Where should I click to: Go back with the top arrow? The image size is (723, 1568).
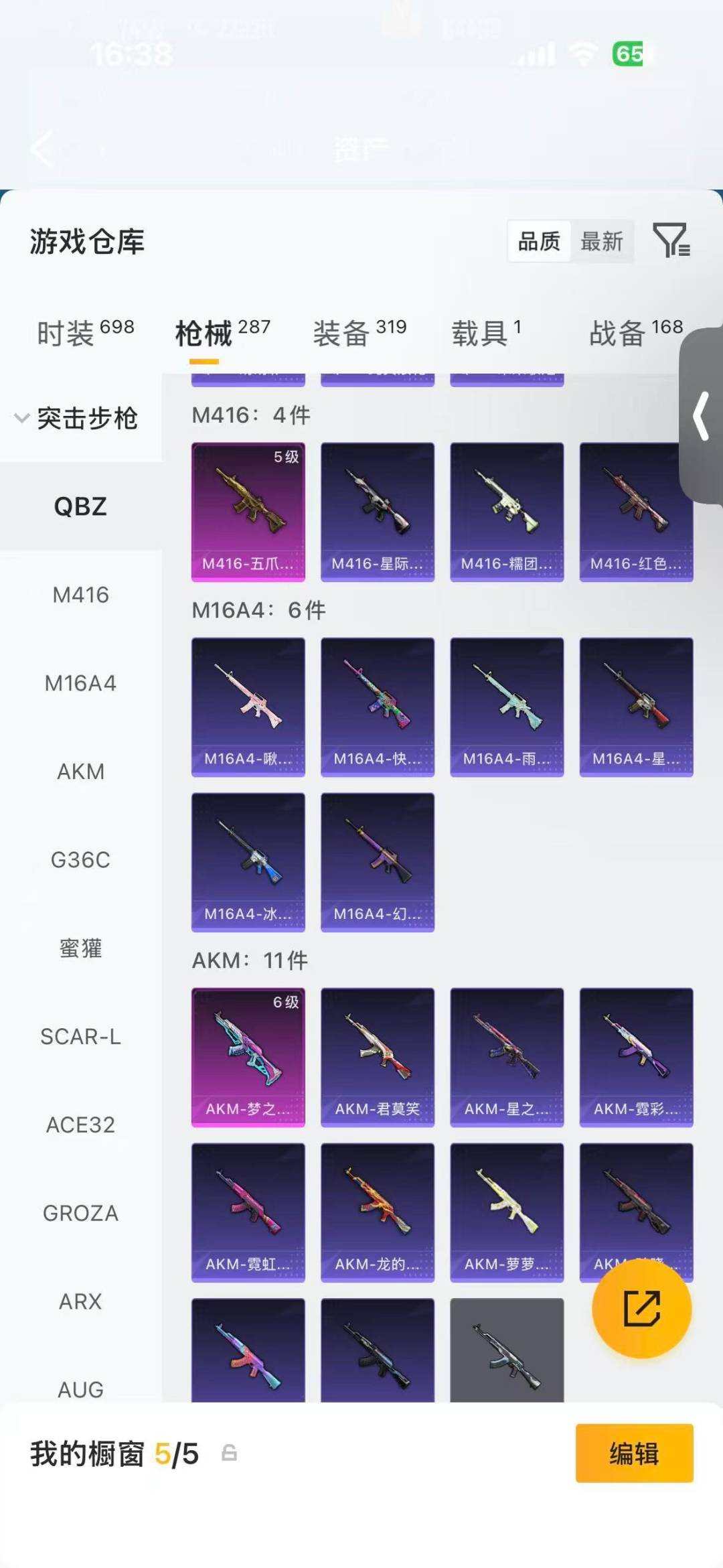click(42, 149)
